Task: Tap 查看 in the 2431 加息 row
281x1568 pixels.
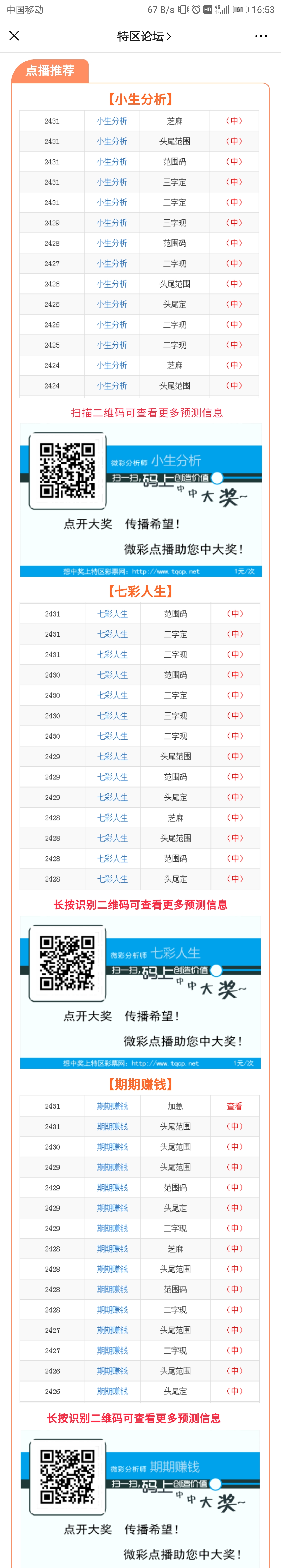Action: [235, 1106]
